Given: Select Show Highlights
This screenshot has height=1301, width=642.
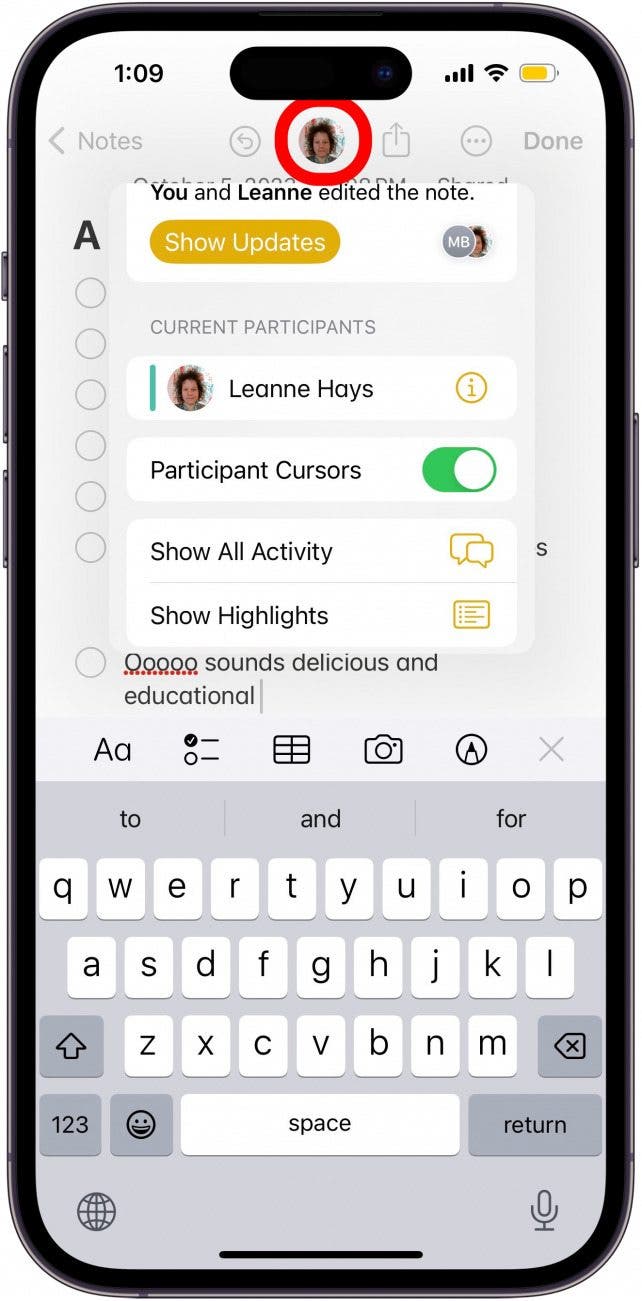Looking at the screenshot, I should [x=322, y=615].
